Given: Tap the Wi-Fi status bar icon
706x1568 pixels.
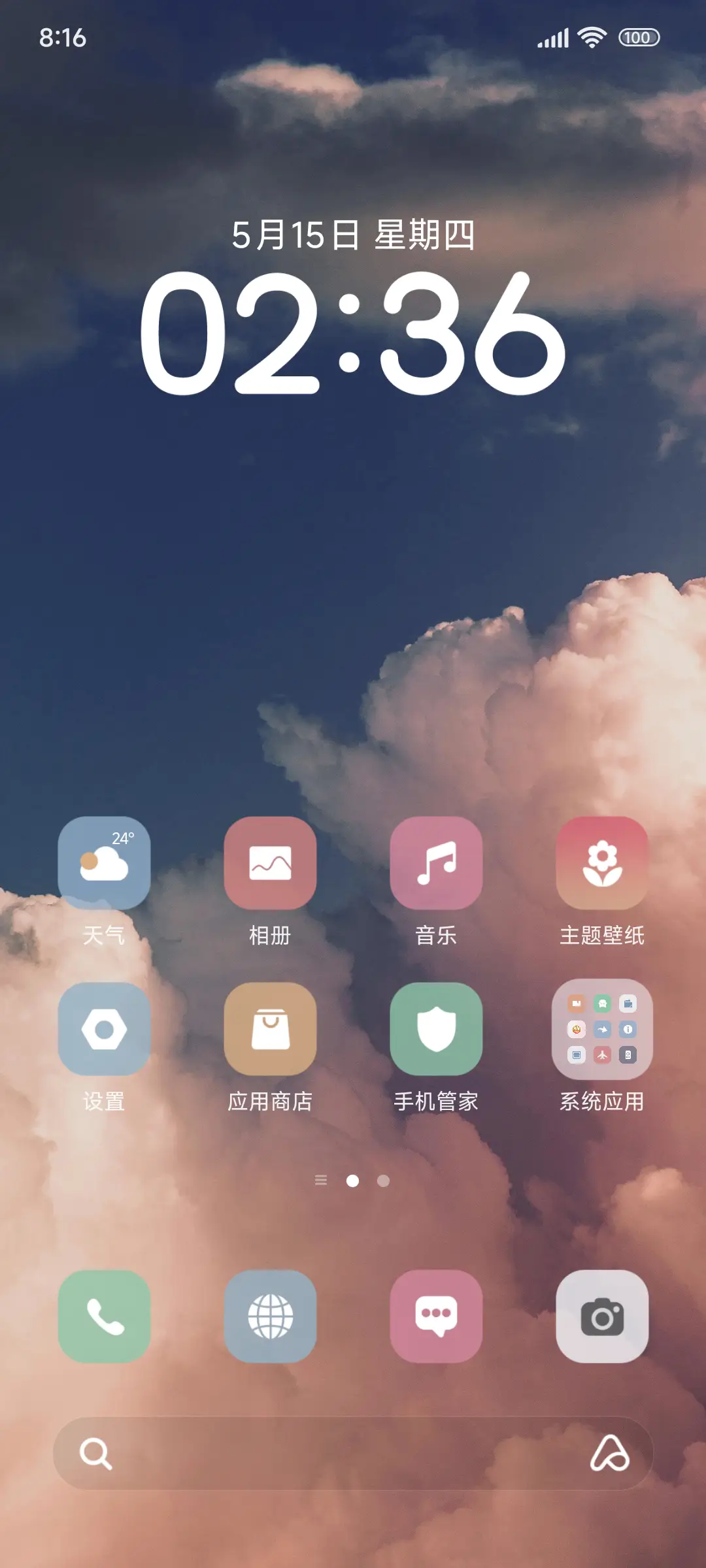Looking at the screenshot, I should pyautogui.click(x=589, y=37).
